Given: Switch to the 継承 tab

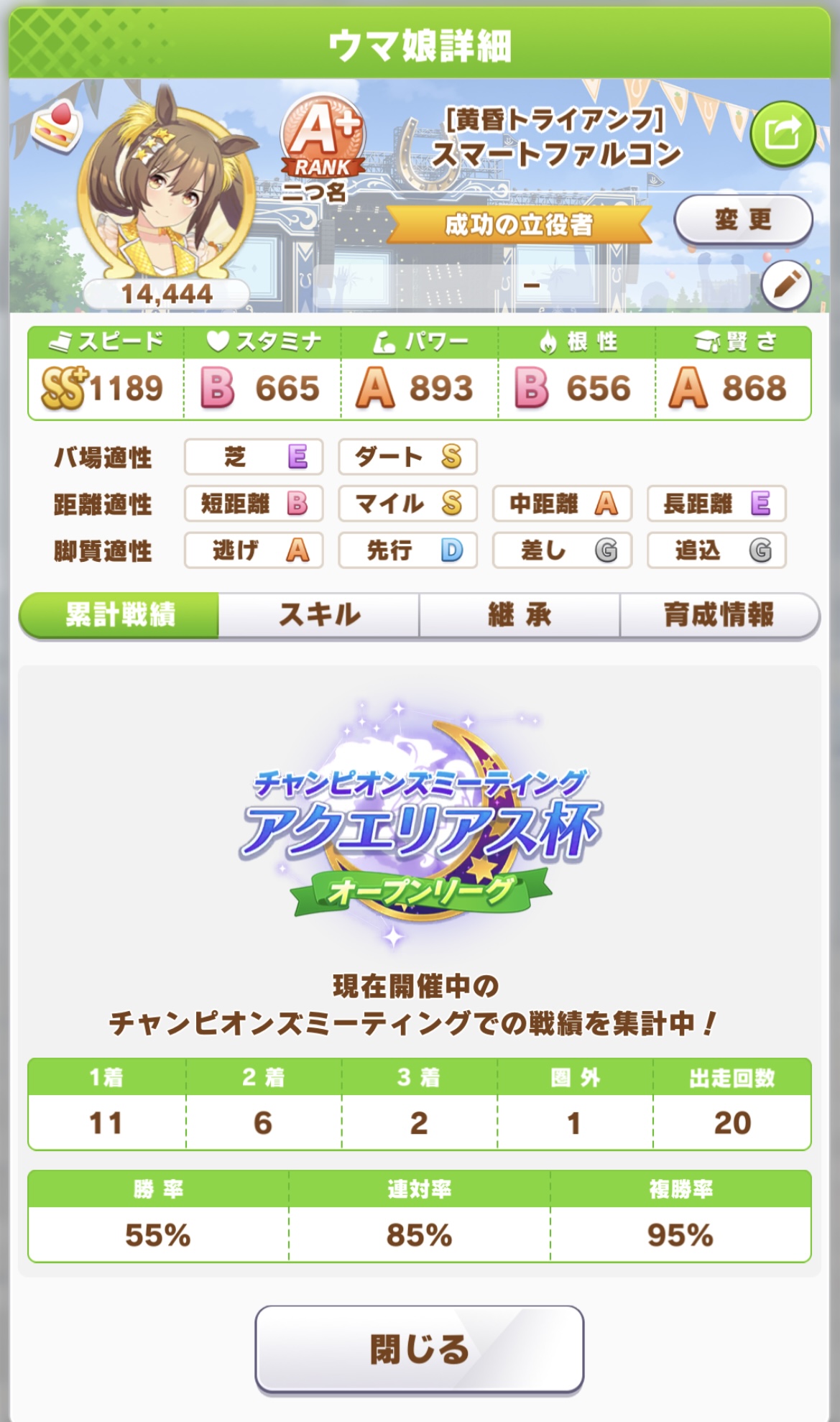Looking at the screenshot, I should pos(520,615).
